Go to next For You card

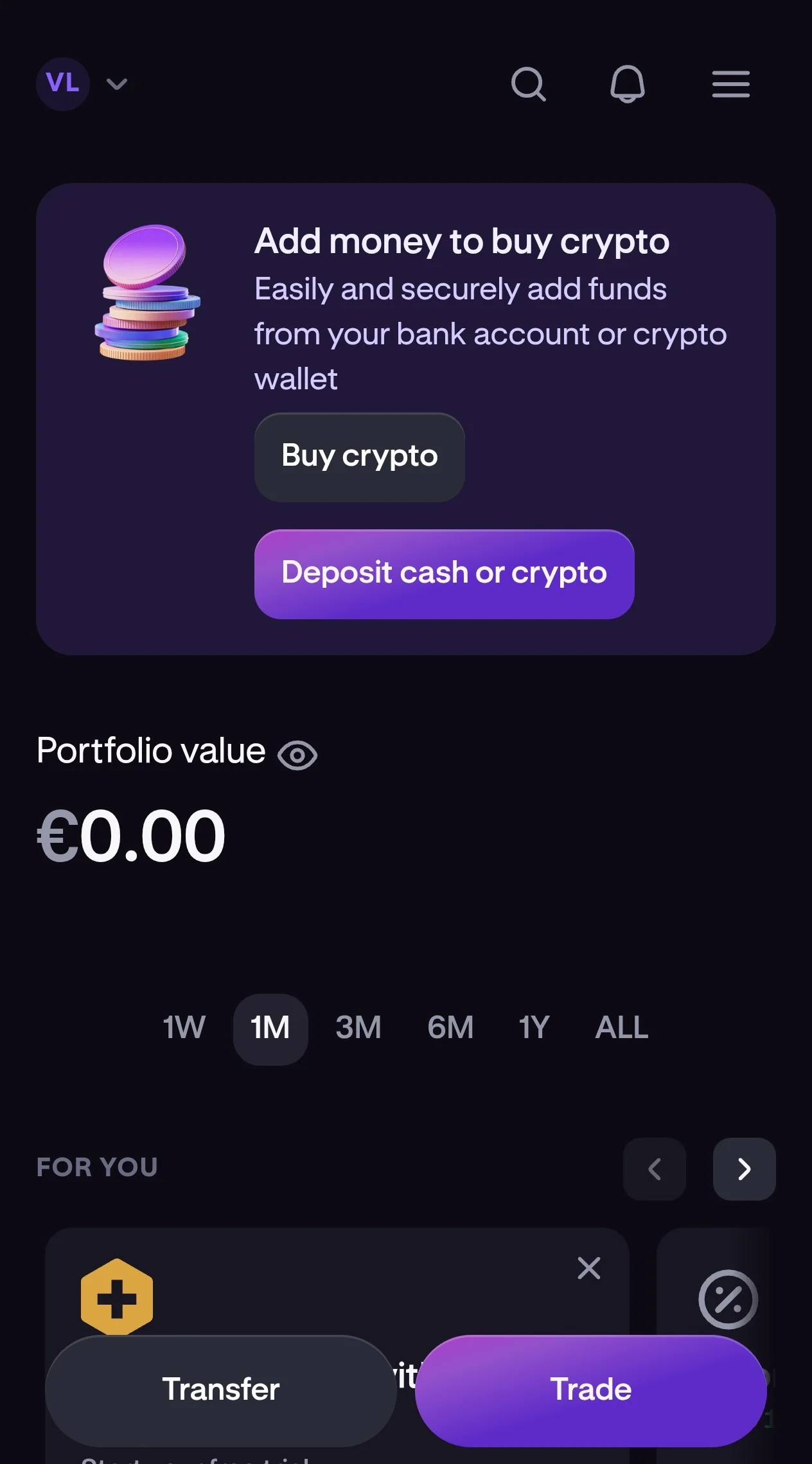[744, 1169]
